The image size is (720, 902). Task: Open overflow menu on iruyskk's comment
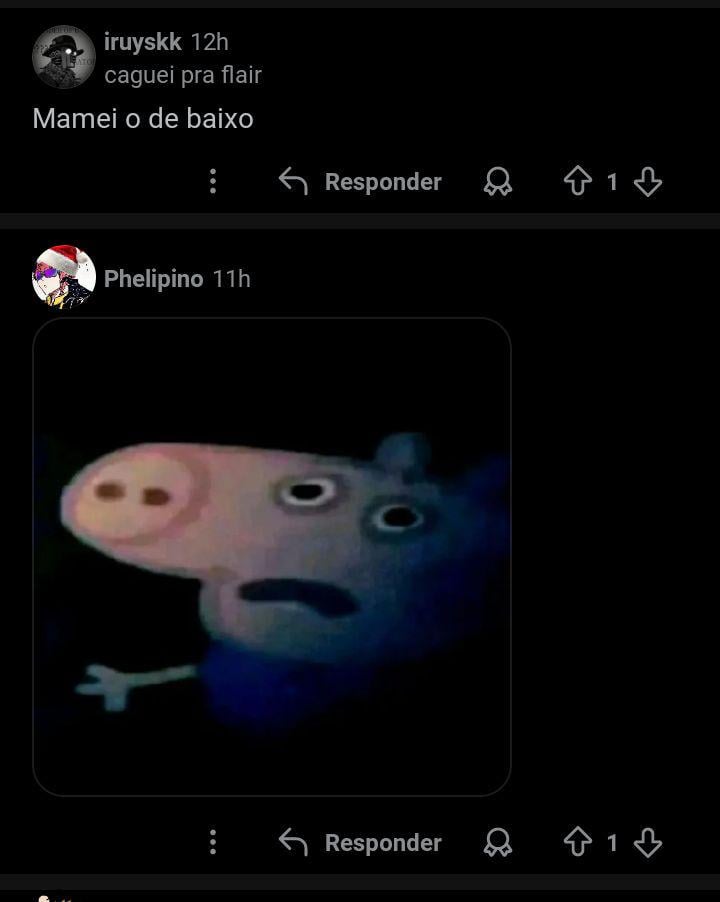(212, 181)
